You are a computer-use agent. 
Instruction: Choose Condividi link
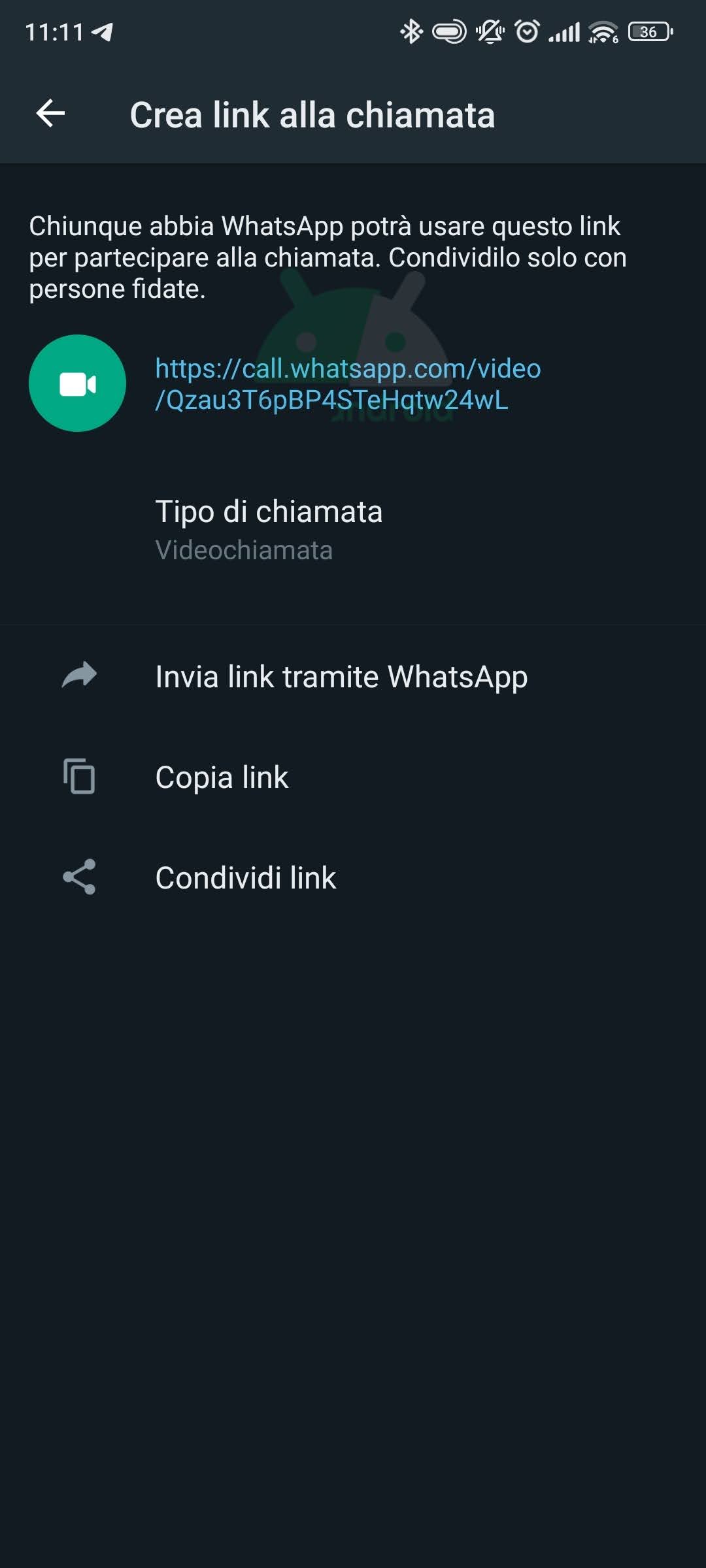coord(353,877)
